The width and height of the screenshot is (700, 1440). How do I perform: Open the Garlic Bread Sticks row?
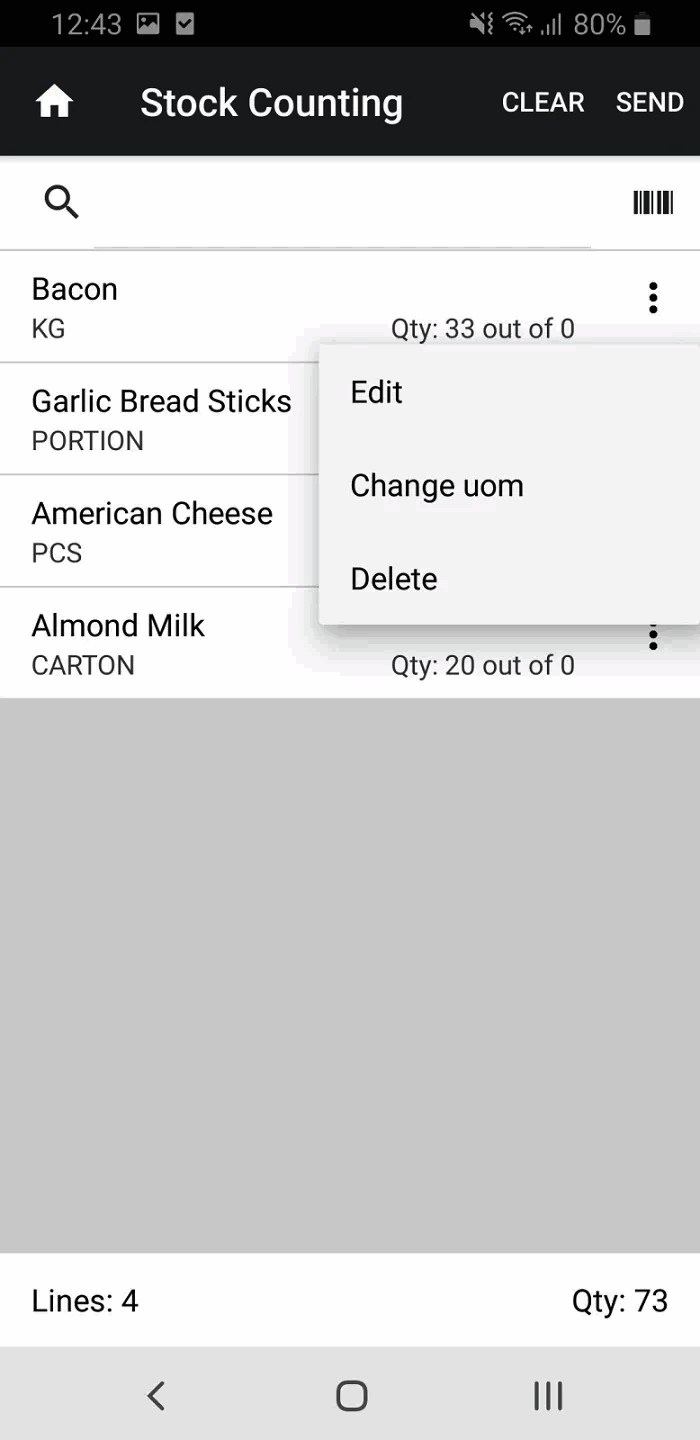[x=160, y=419]
